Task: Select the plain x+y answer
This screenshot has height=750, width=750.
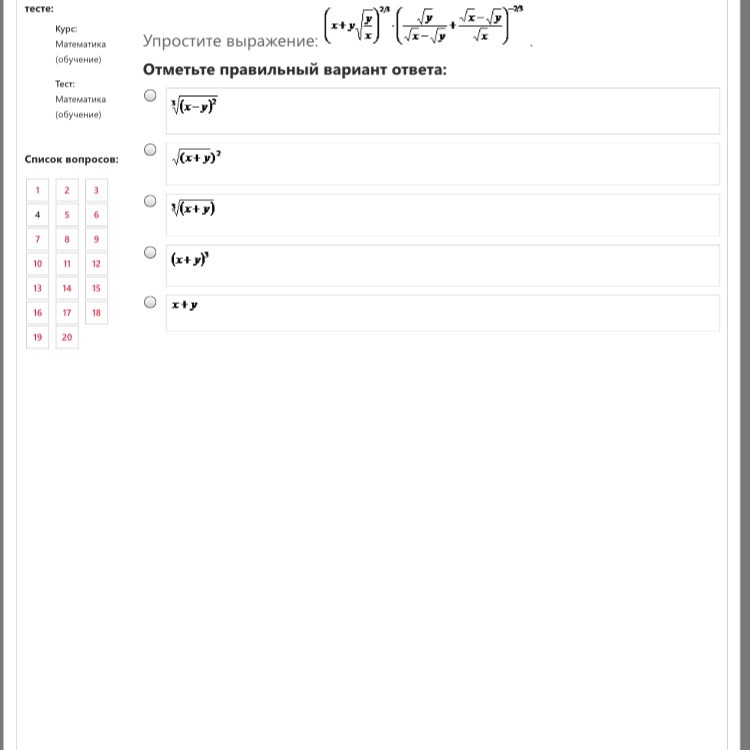Action: point(150,302)
